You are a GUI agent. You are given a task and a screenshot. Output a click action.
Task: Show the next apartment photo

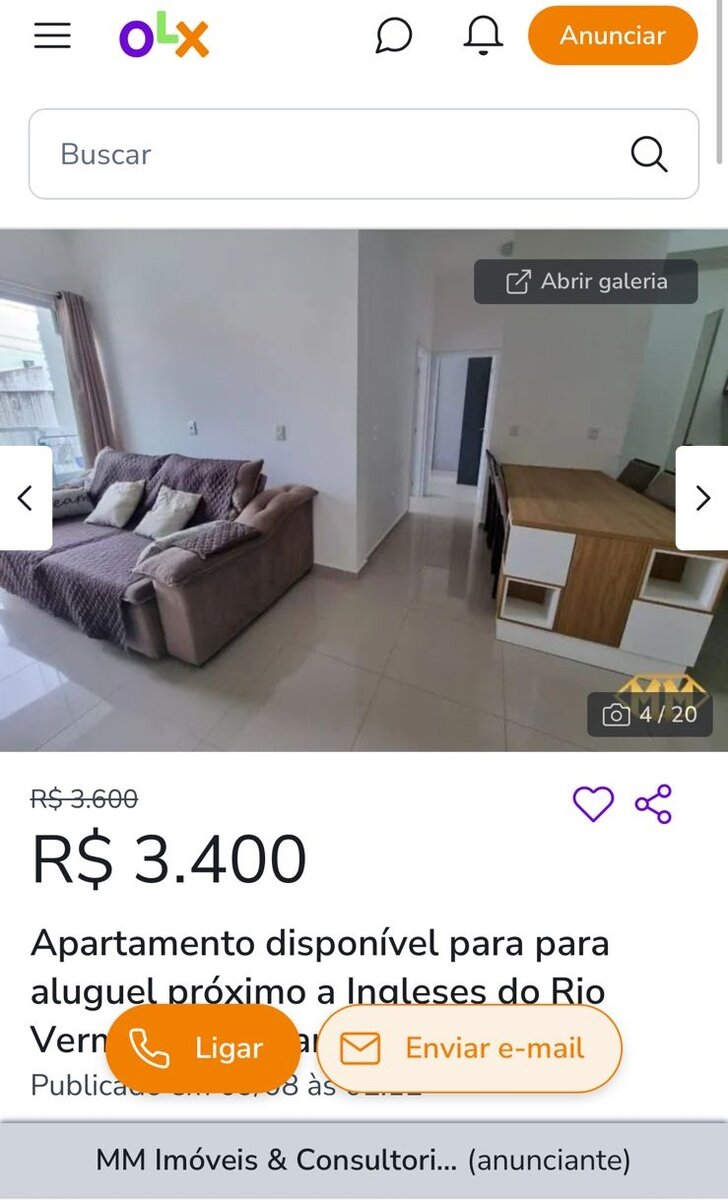[x=702, y=498]
